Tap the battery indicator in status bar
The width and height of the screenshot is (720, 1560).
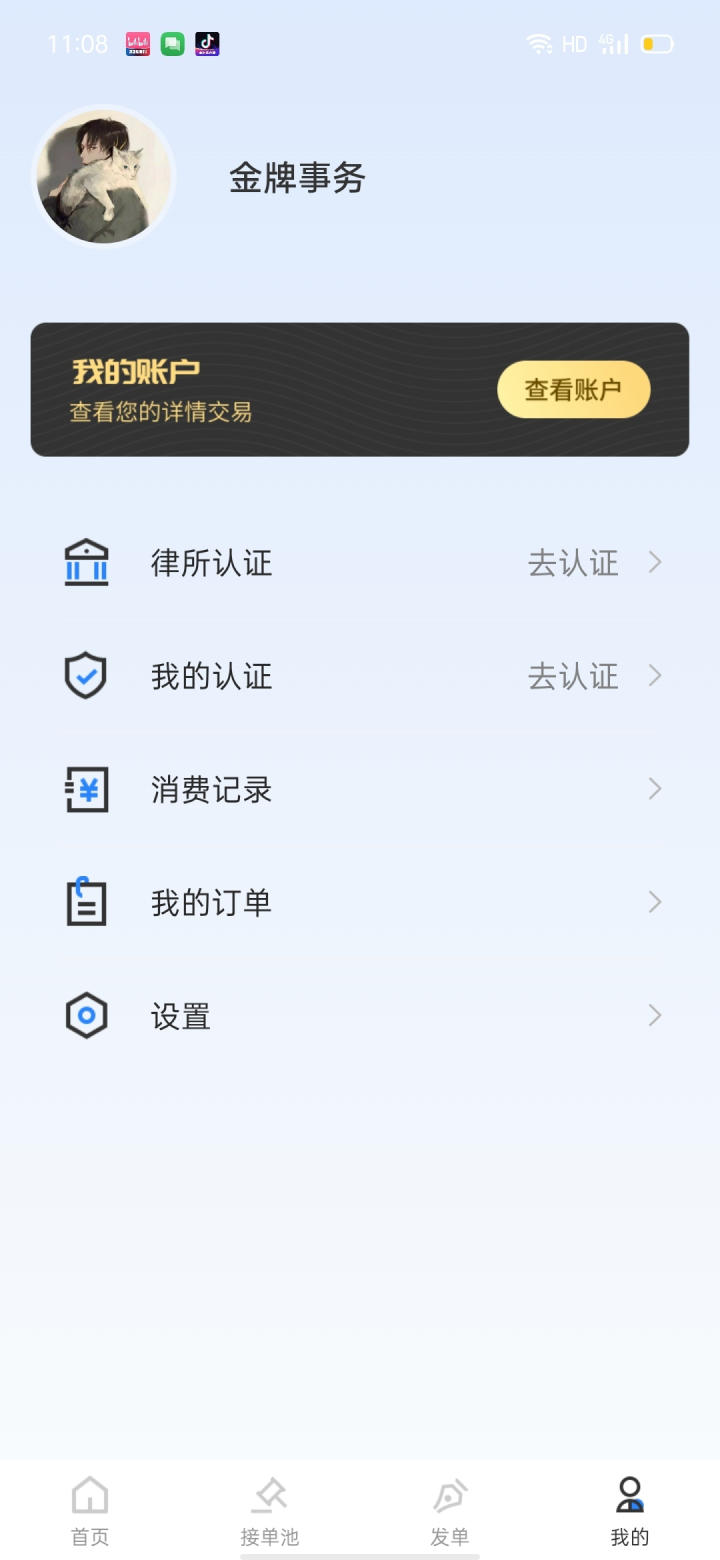point(655,44)
